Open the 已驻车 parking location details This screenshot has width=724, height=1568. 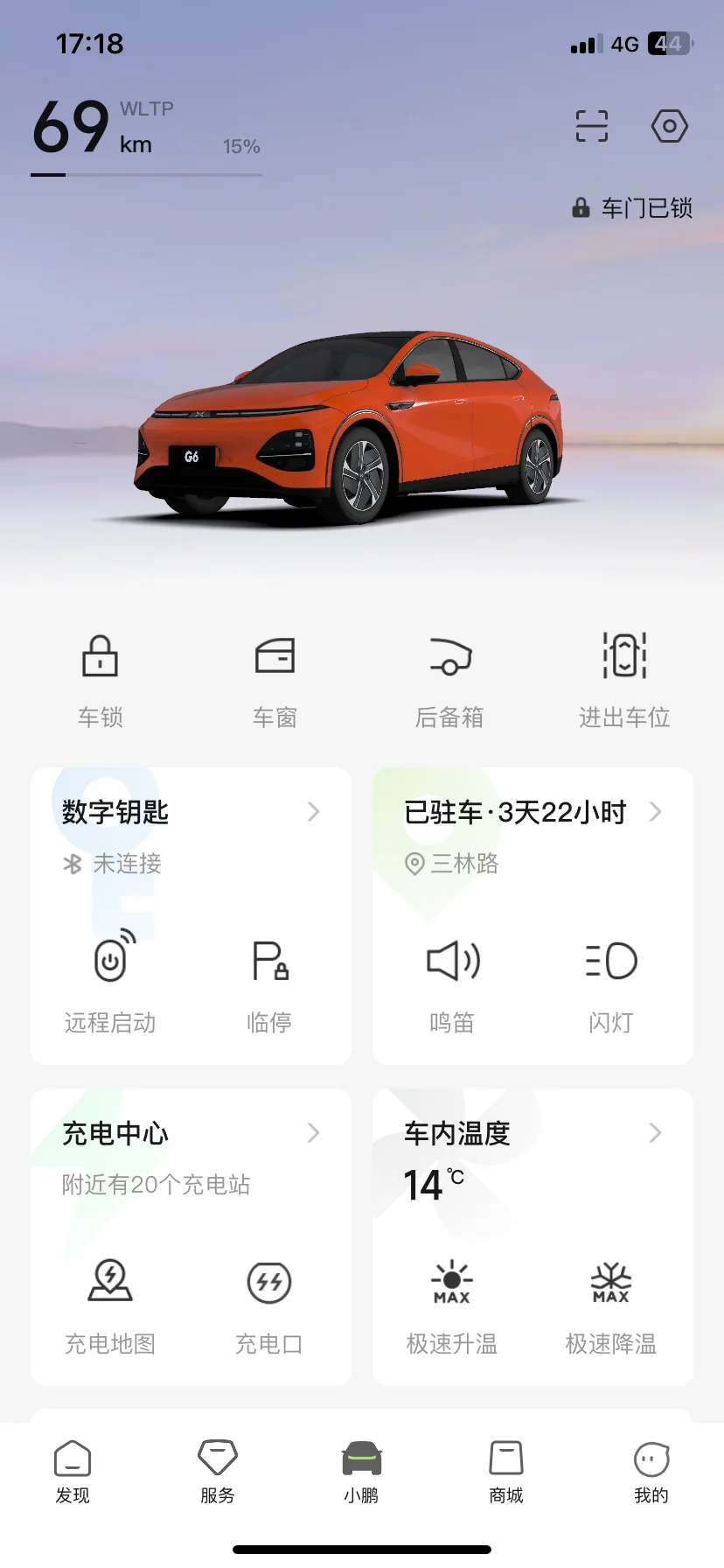tap(532, 813)
